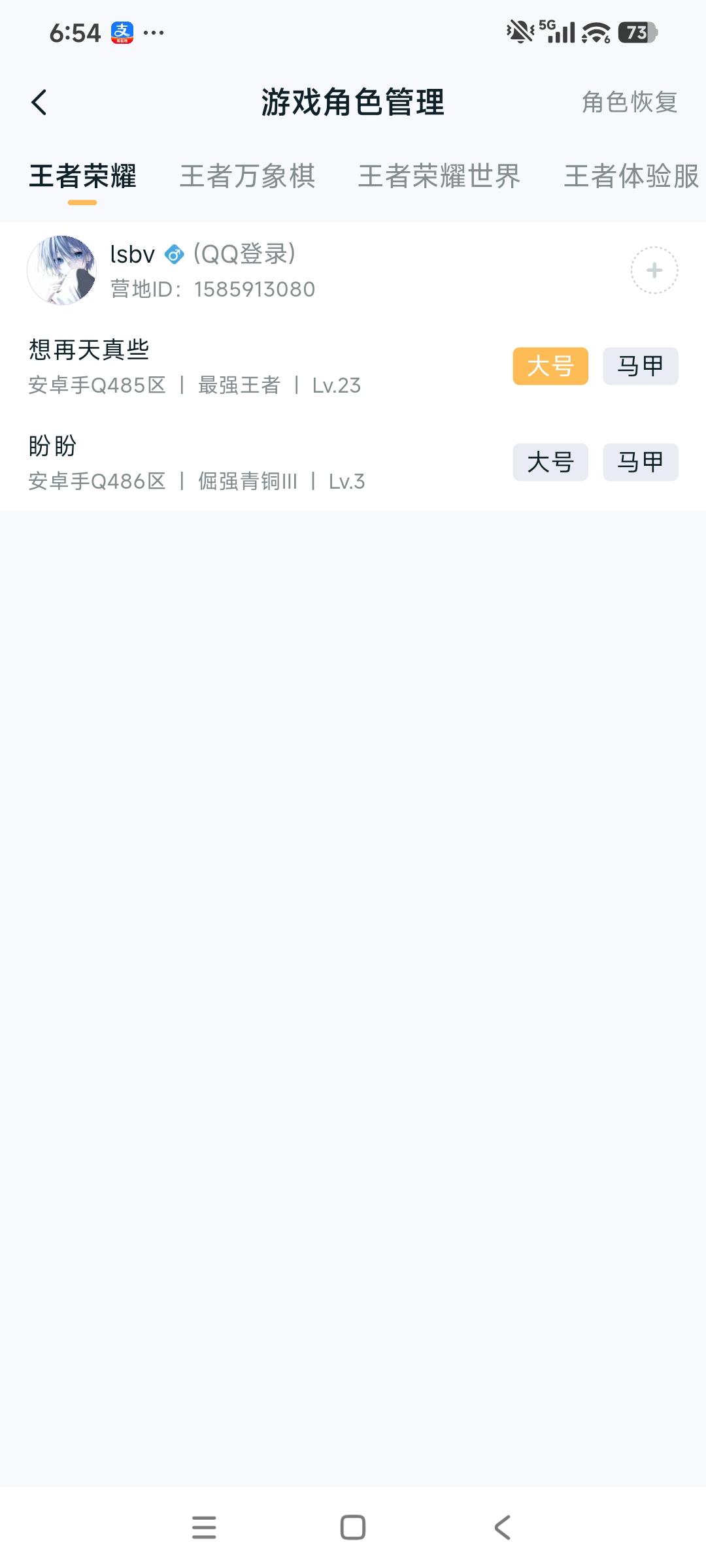This screenshot has height=1568, width=706.
Task: Switch to the 王者万象棋 tab
Action: click(248, 176)
